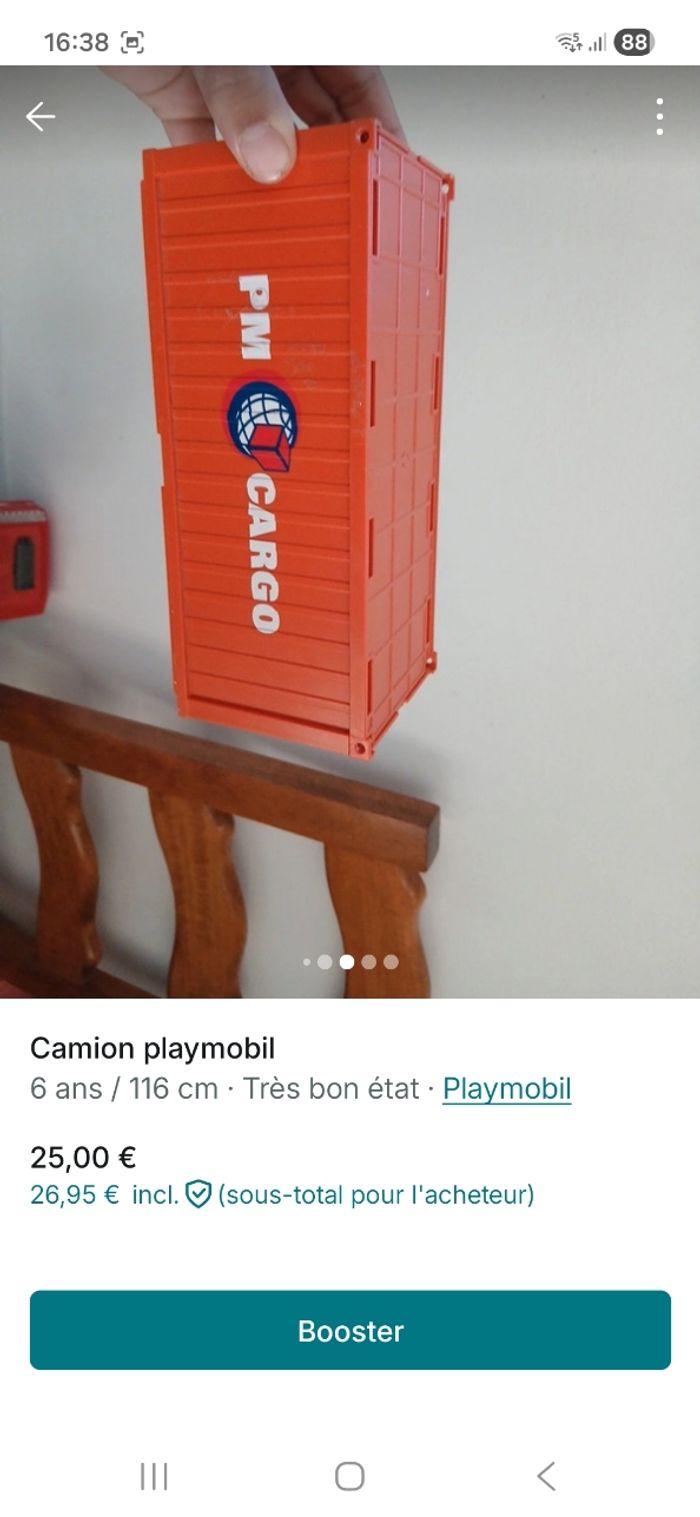The width and height of the screenshot is (700, 1517).
Task: Open the three-dot overflow menu
Action: click(x=659, y=117)
